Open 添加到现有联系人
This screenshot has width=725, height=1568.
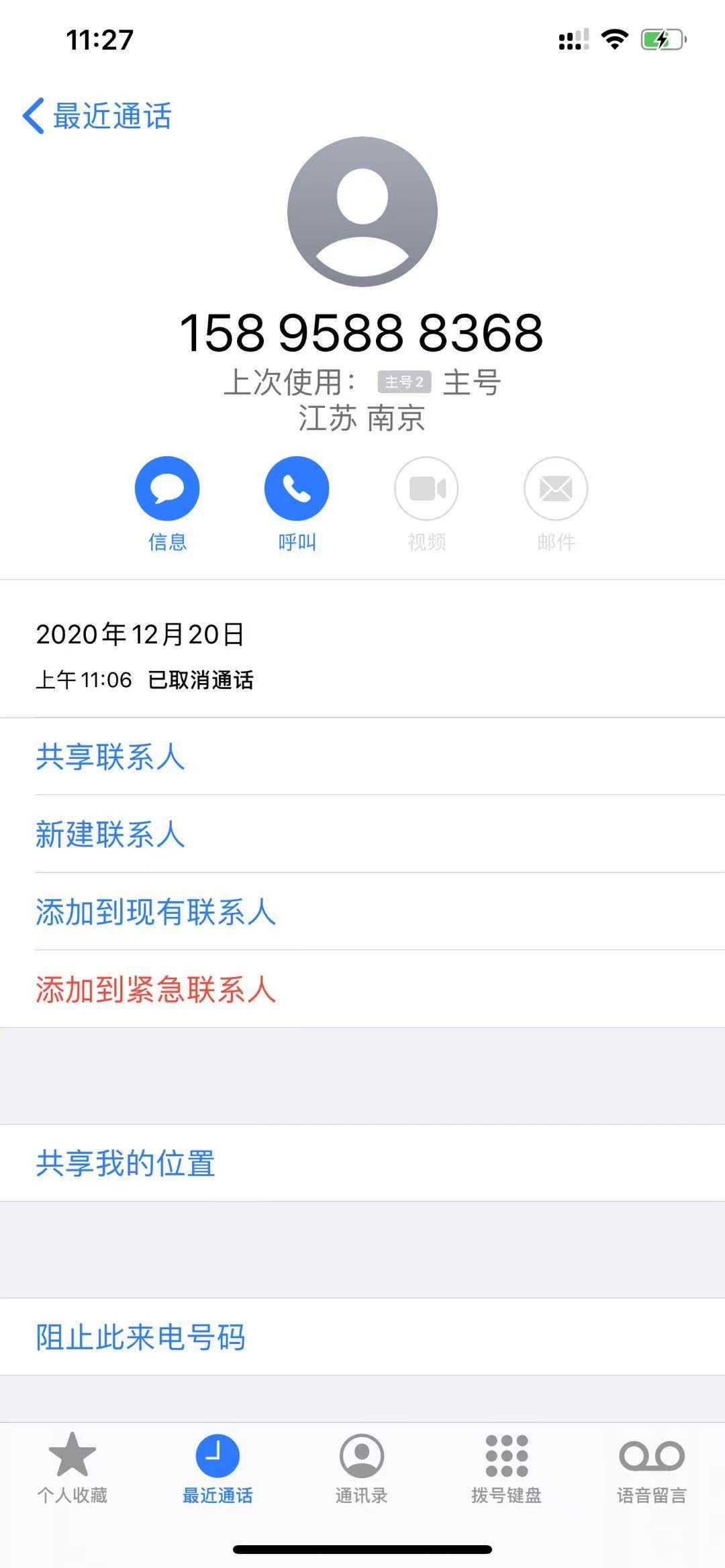click(x=156, y=912)
